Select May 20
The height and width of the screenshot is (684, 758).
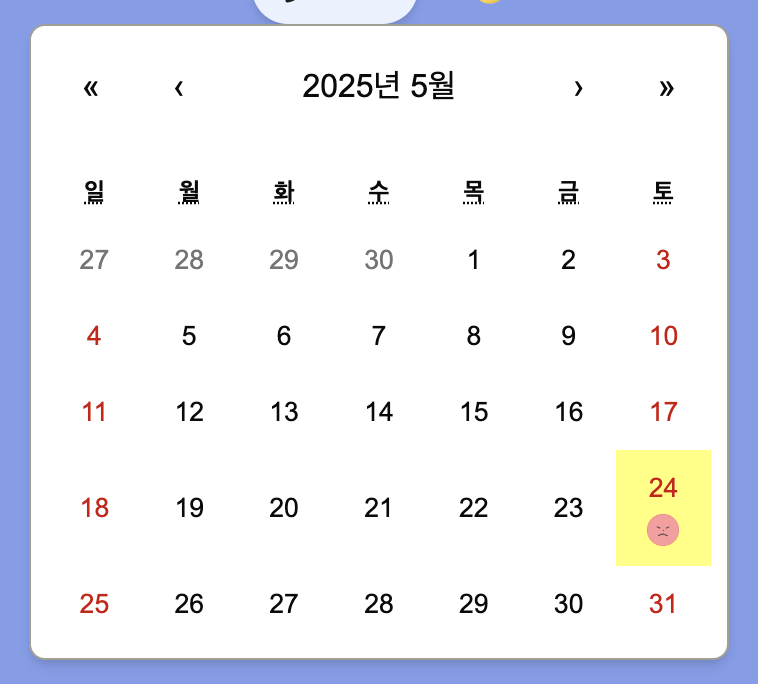pos(284,508)
